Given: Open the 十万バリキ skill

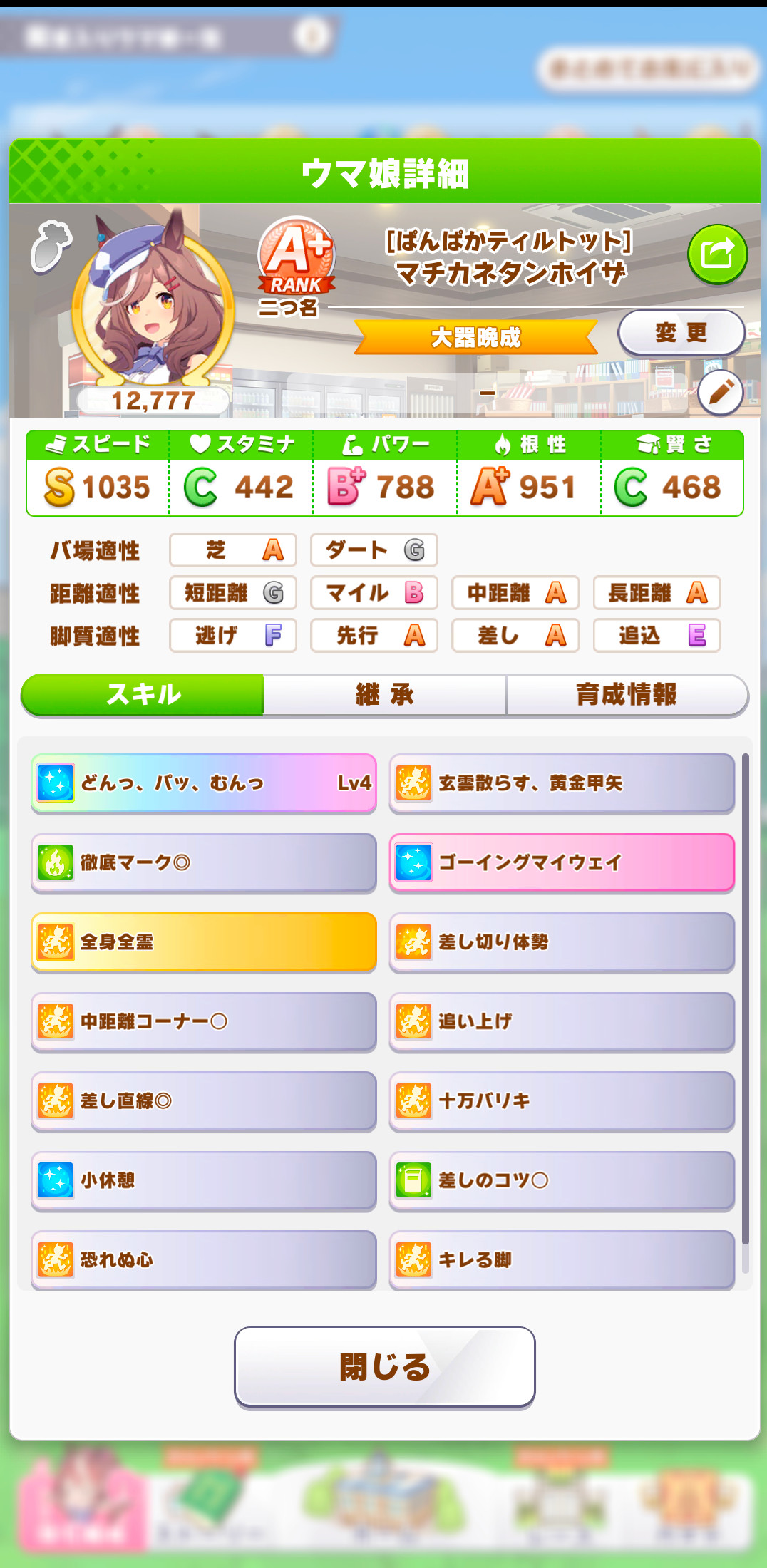Looking at the screenshot, I should click(562, 1101).
